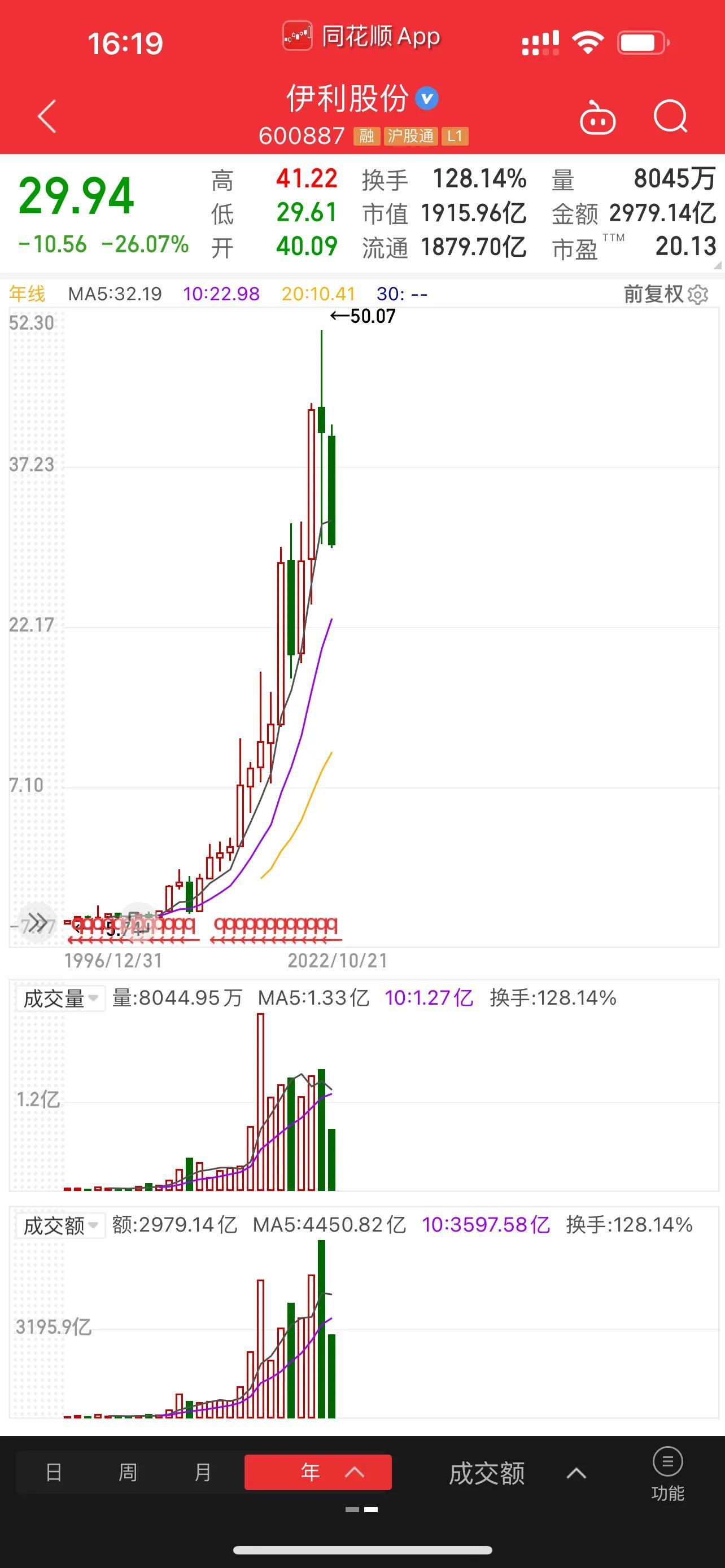Open 前复权 chart settings gear
Viewport: 725px width, 1568px height.
pos(698,294)
